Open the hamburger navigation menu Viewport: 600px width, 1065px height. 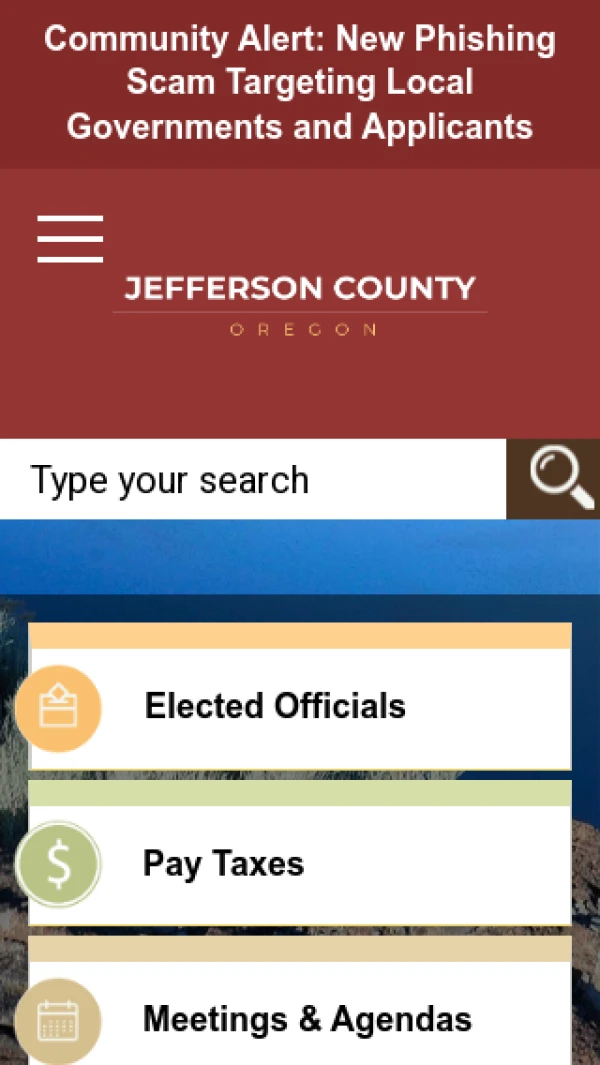pos(70,239)
